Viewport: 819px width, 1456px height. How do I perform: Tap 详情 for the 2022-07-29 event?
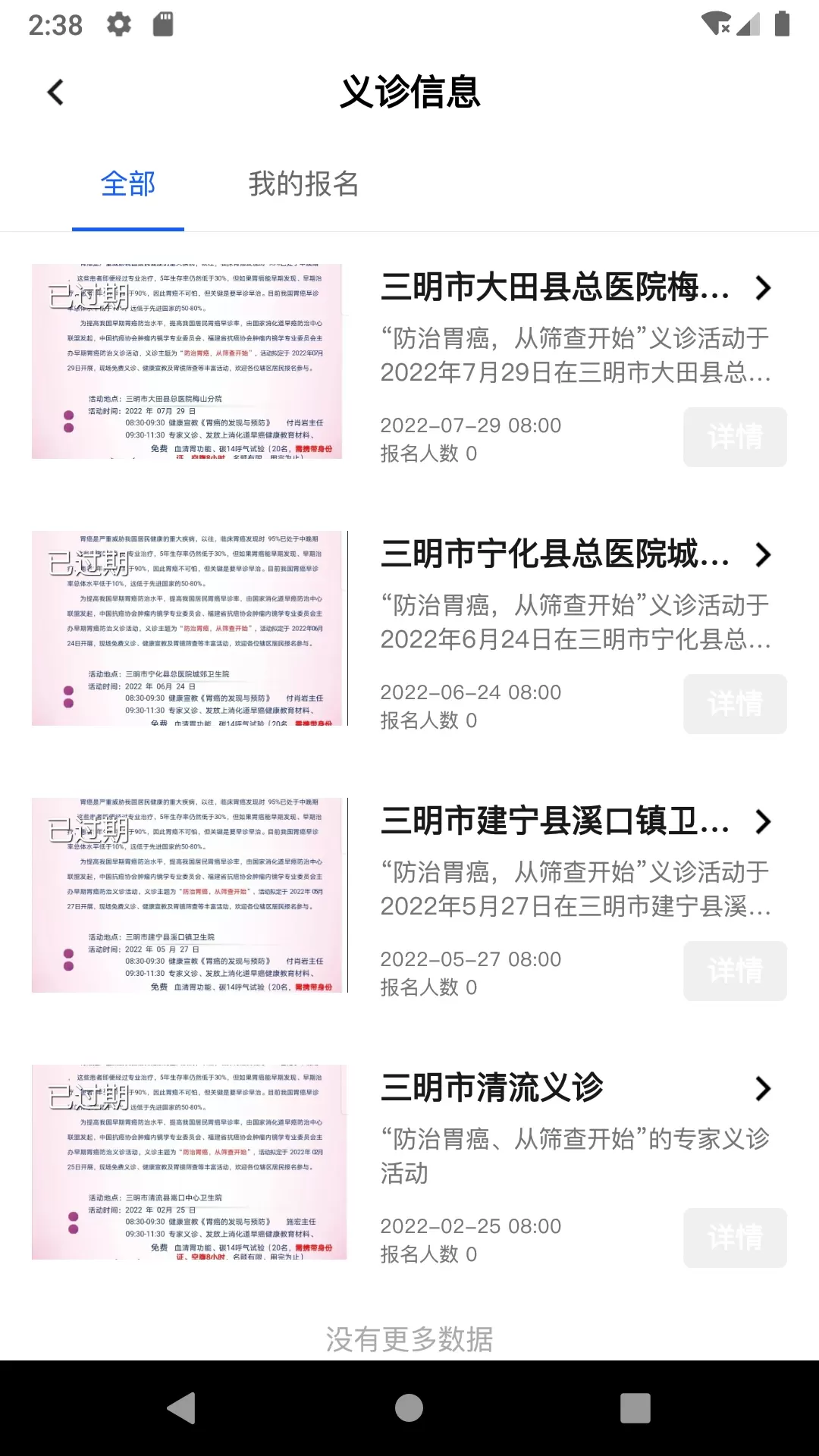[735, 437]
